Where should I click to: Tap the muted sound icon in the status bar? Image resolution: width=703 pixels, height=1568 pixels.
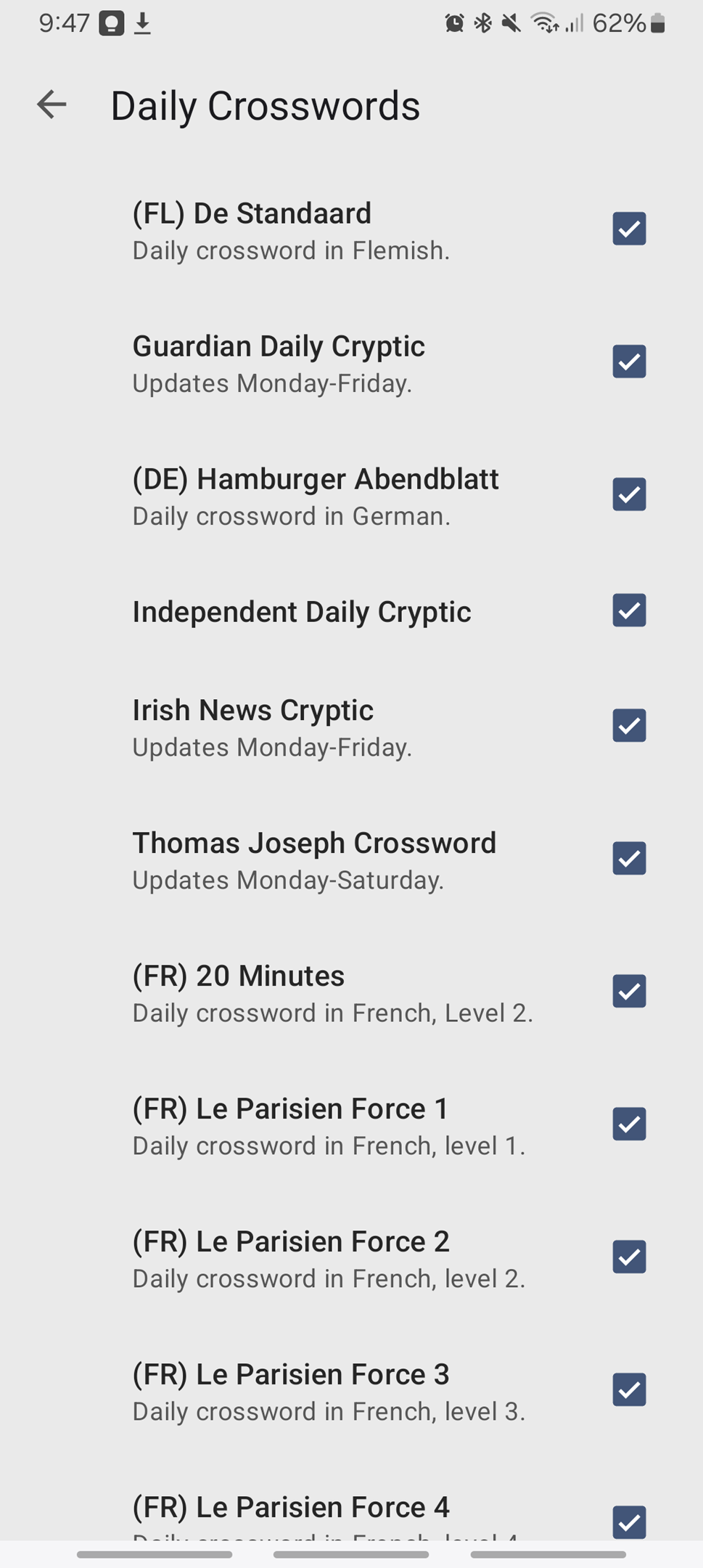click(x=511, y=23)
